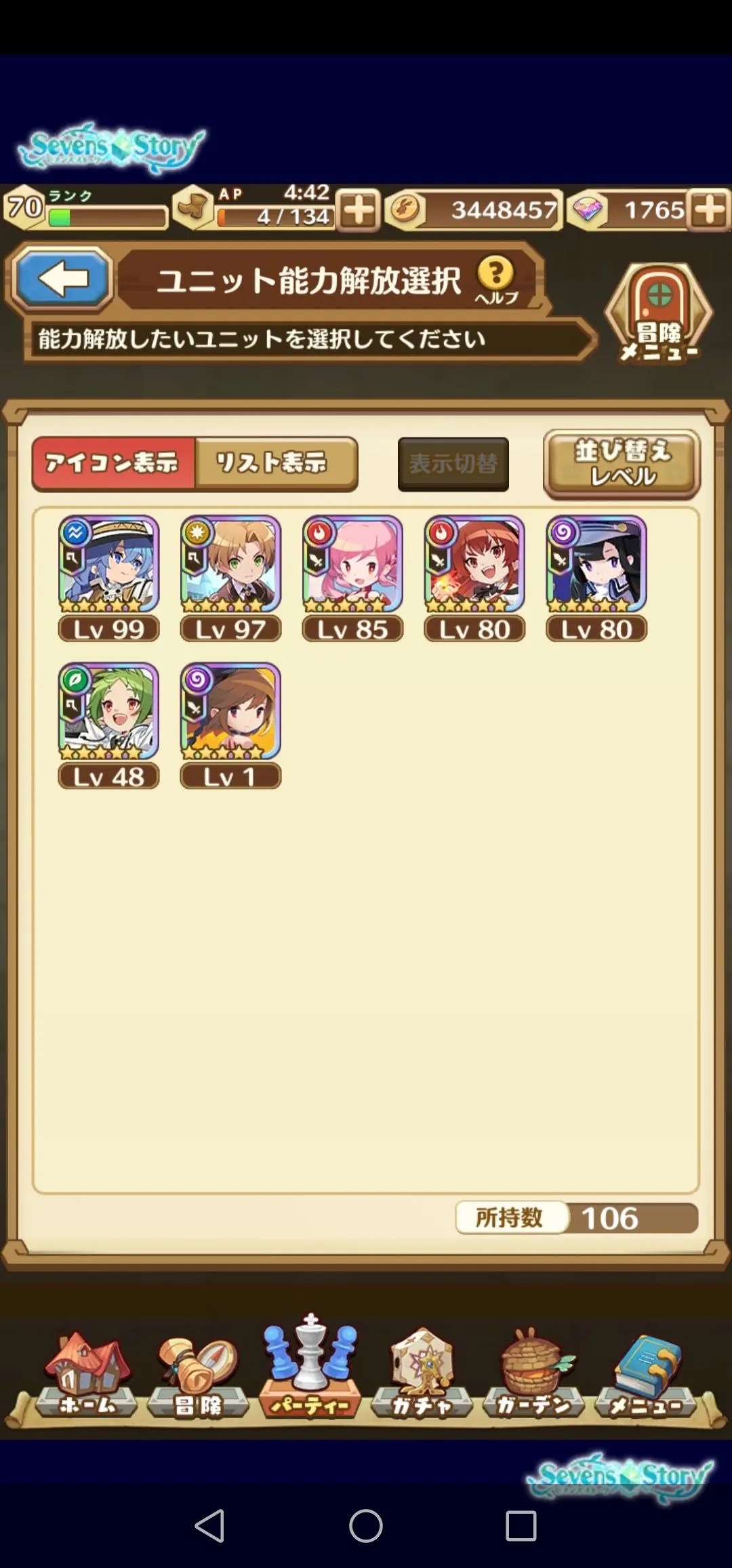732x1568 pixels.
Task: Change sort order with 並び替え button
Action: [622, 464]
